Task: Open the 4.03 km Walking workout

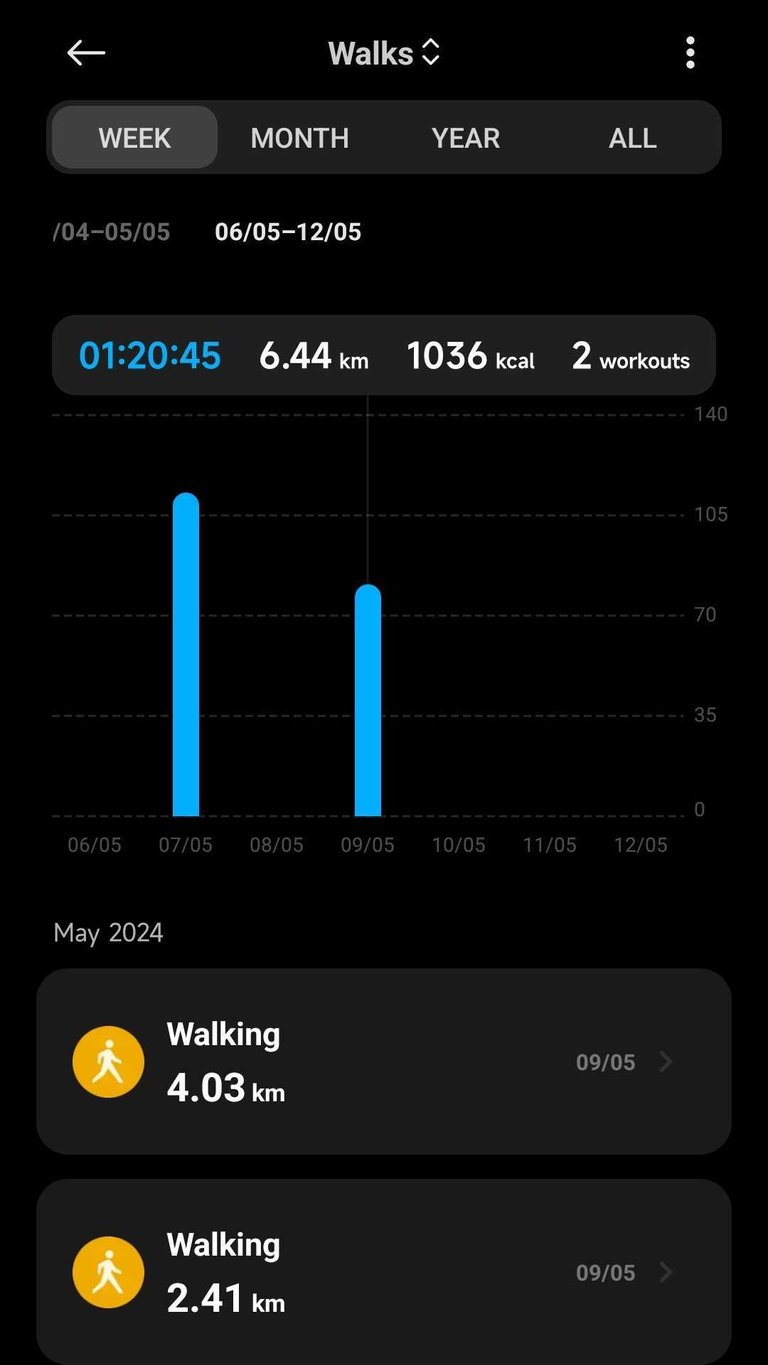Action: 384,1061
